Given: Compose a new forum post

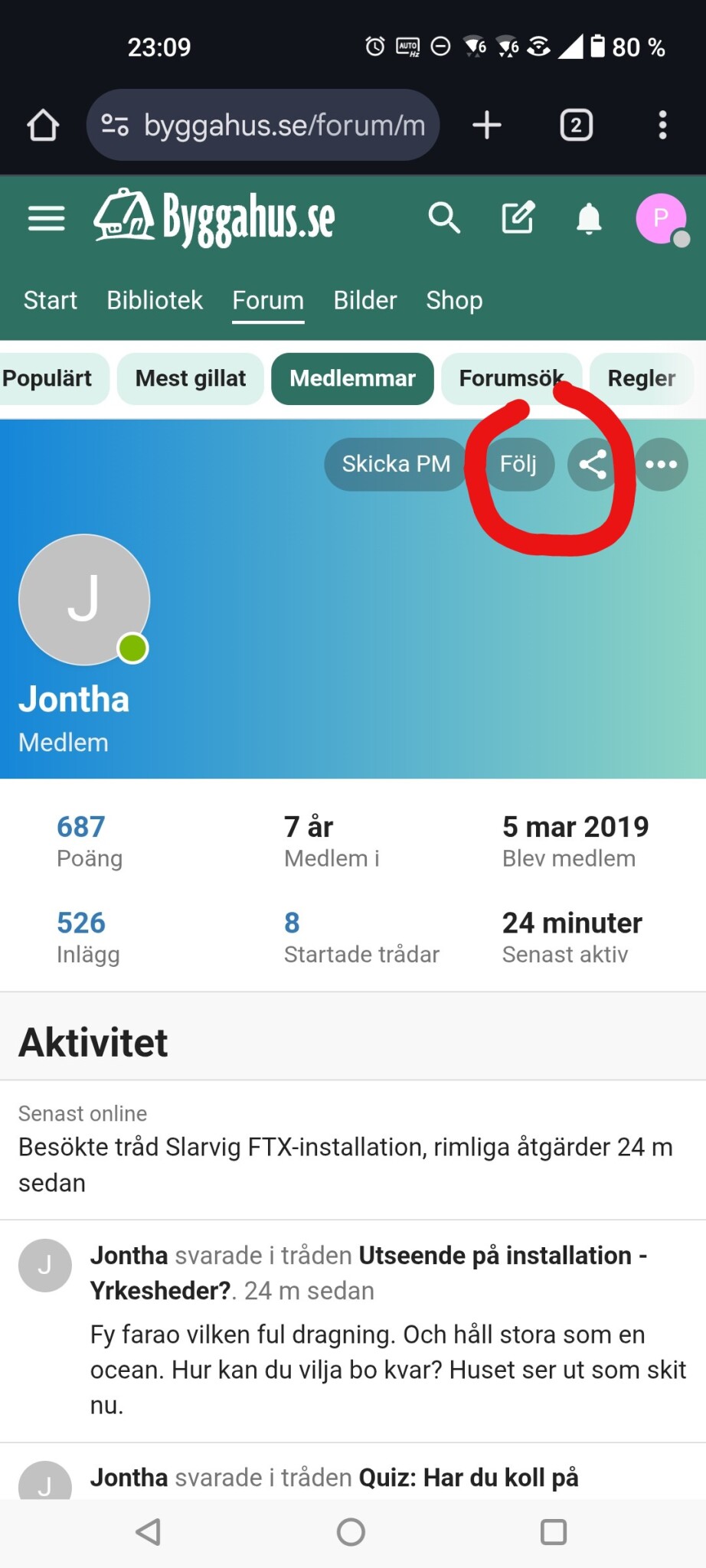Looking at the screenshot, I should point(518,218).
